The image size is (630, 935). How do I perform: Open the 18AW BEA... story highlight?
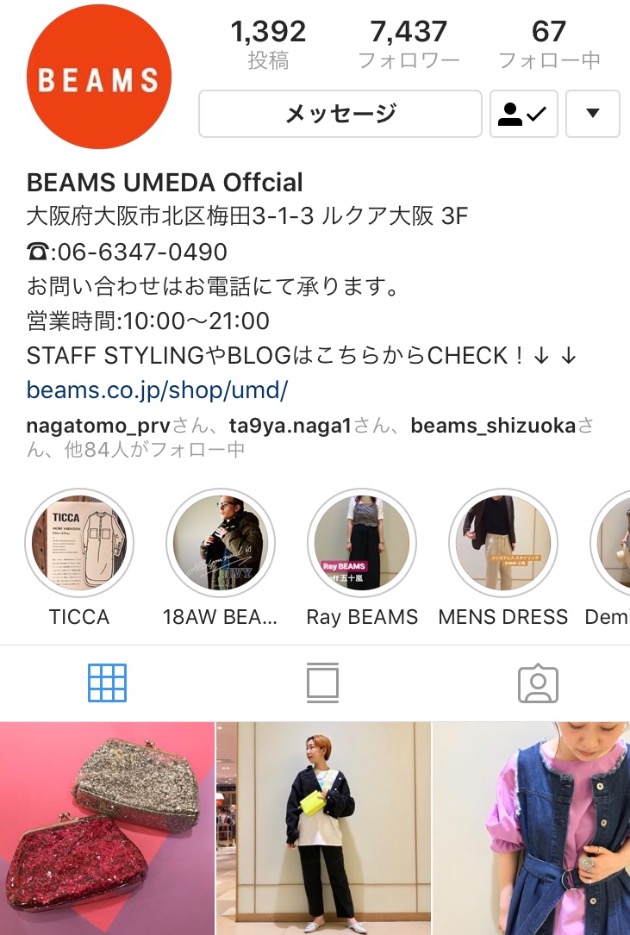coord(220,543)
